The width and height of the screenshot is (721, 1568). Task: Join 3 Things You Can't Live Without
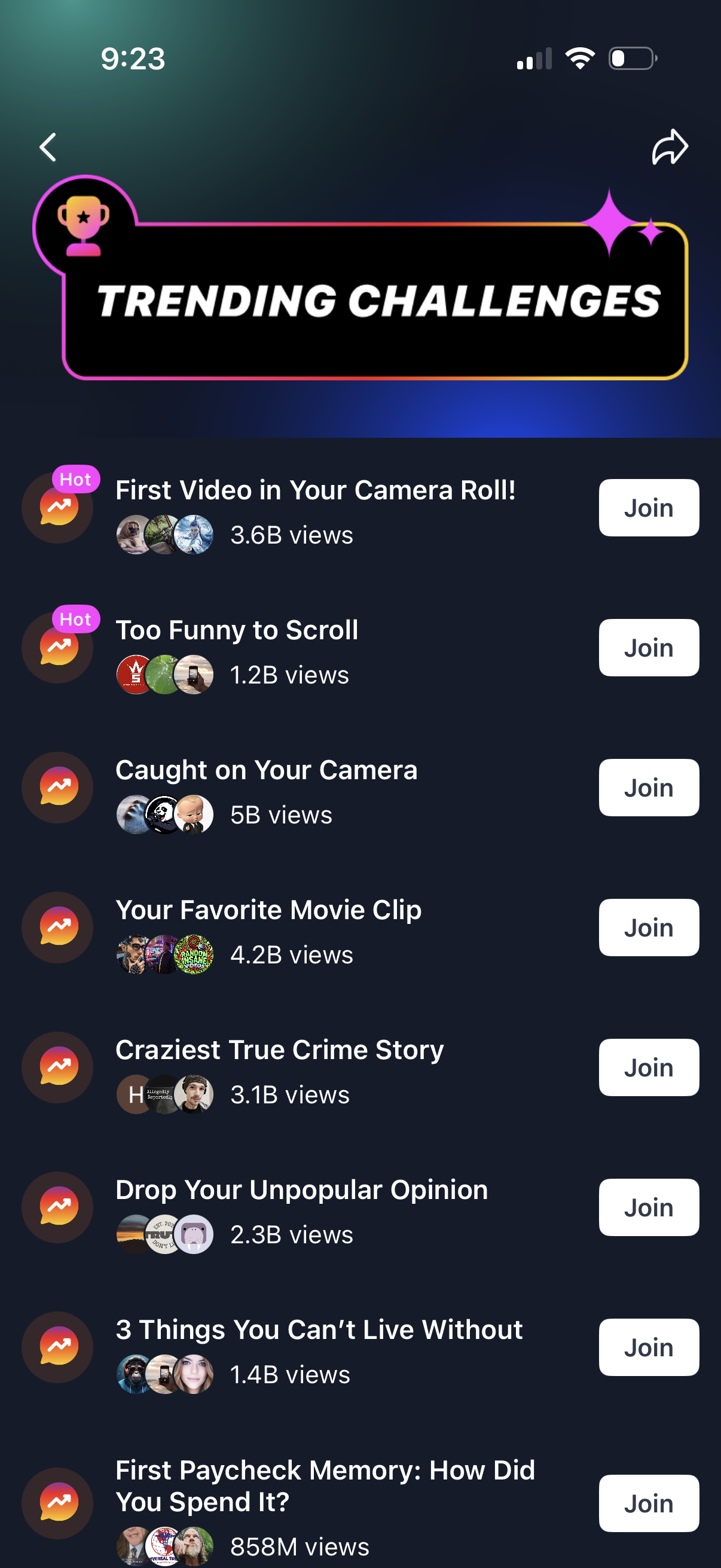coord(648,1348)
